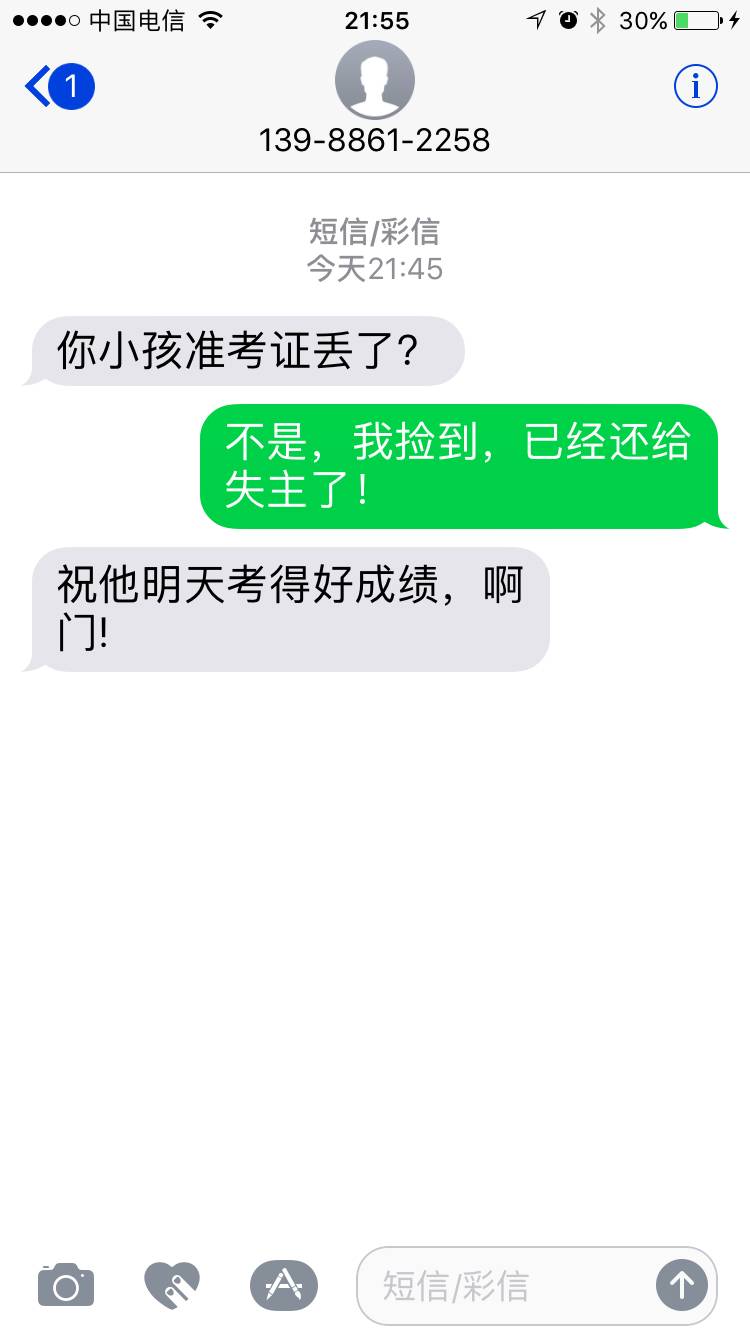Open the camera to attach a photo
Viewport: 750px width, 1334px height.
tap(66, 1285)
